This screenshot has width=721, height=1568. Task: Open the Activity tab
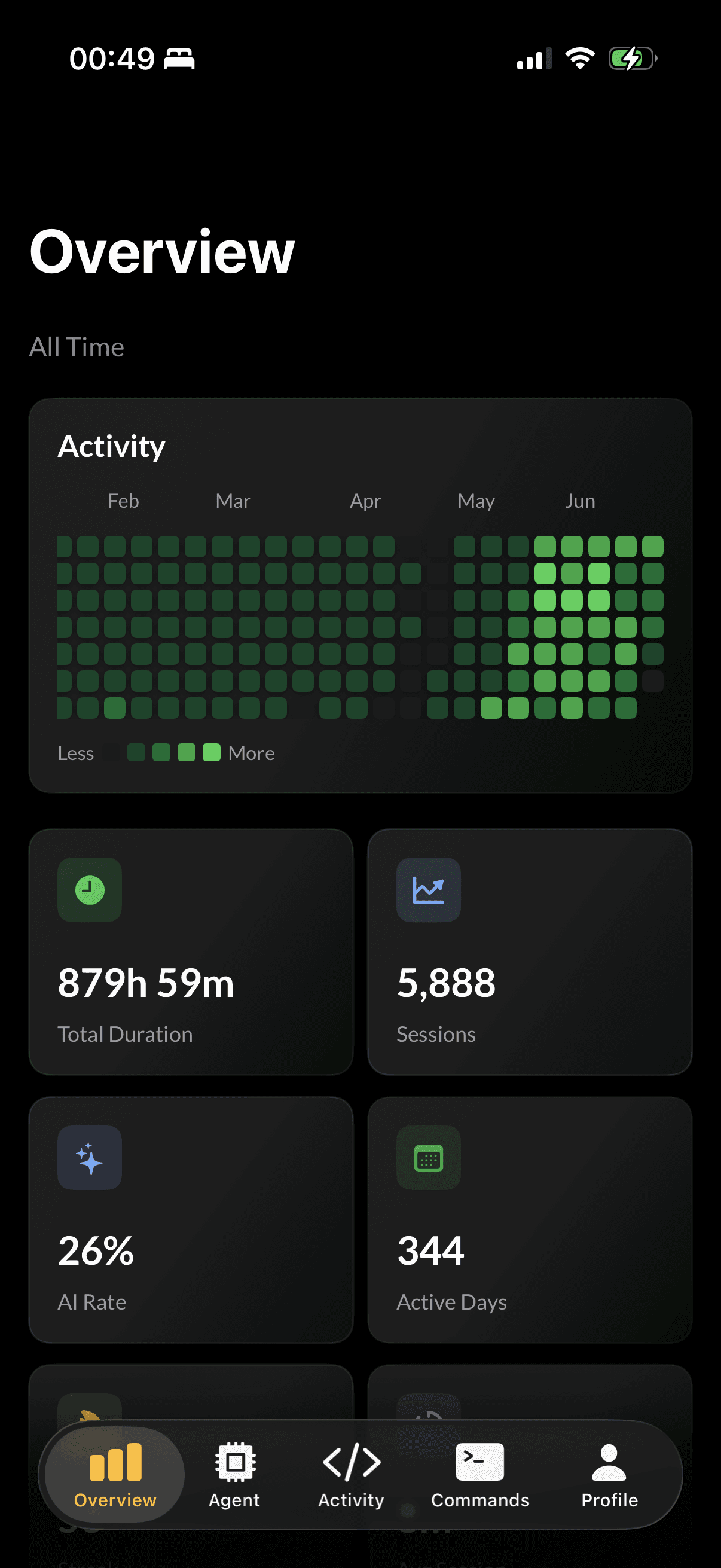(x=351, y=1485)
